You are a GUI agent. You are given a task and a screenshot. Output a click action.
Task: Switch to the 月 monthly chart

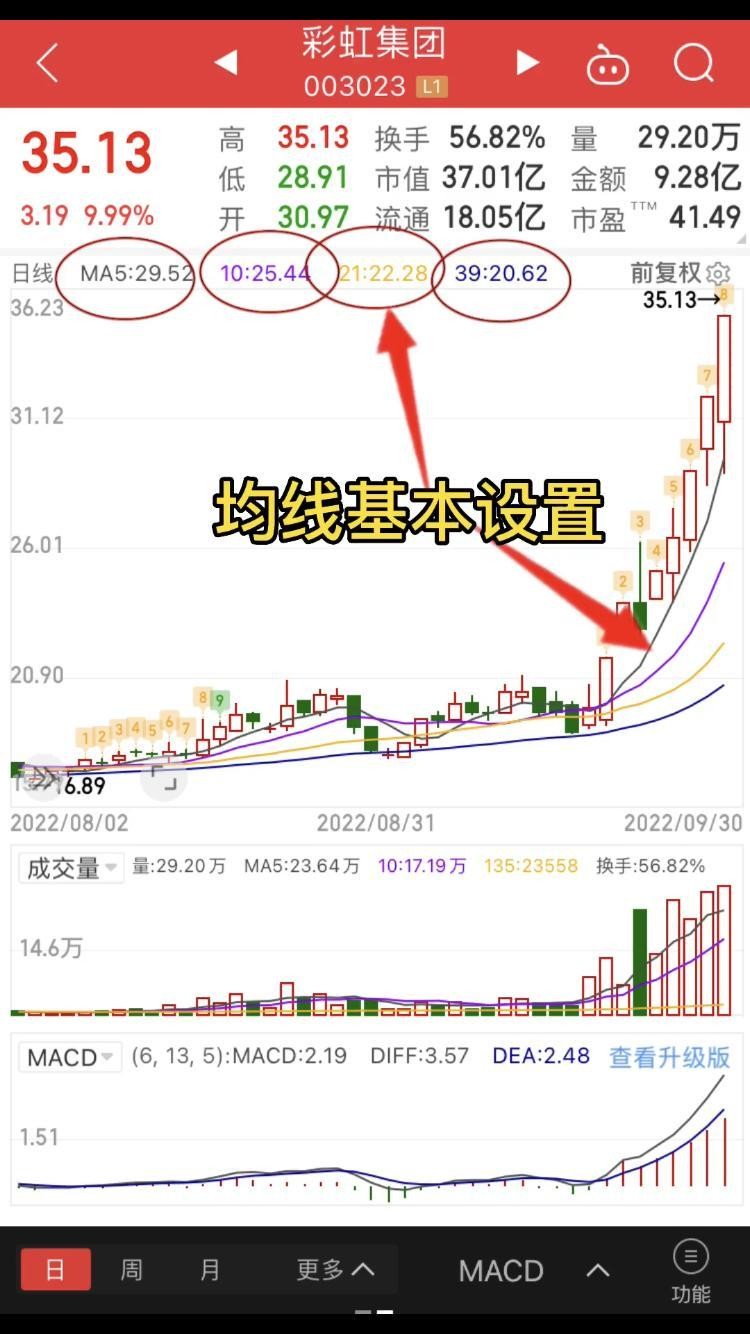(209, 1270)
